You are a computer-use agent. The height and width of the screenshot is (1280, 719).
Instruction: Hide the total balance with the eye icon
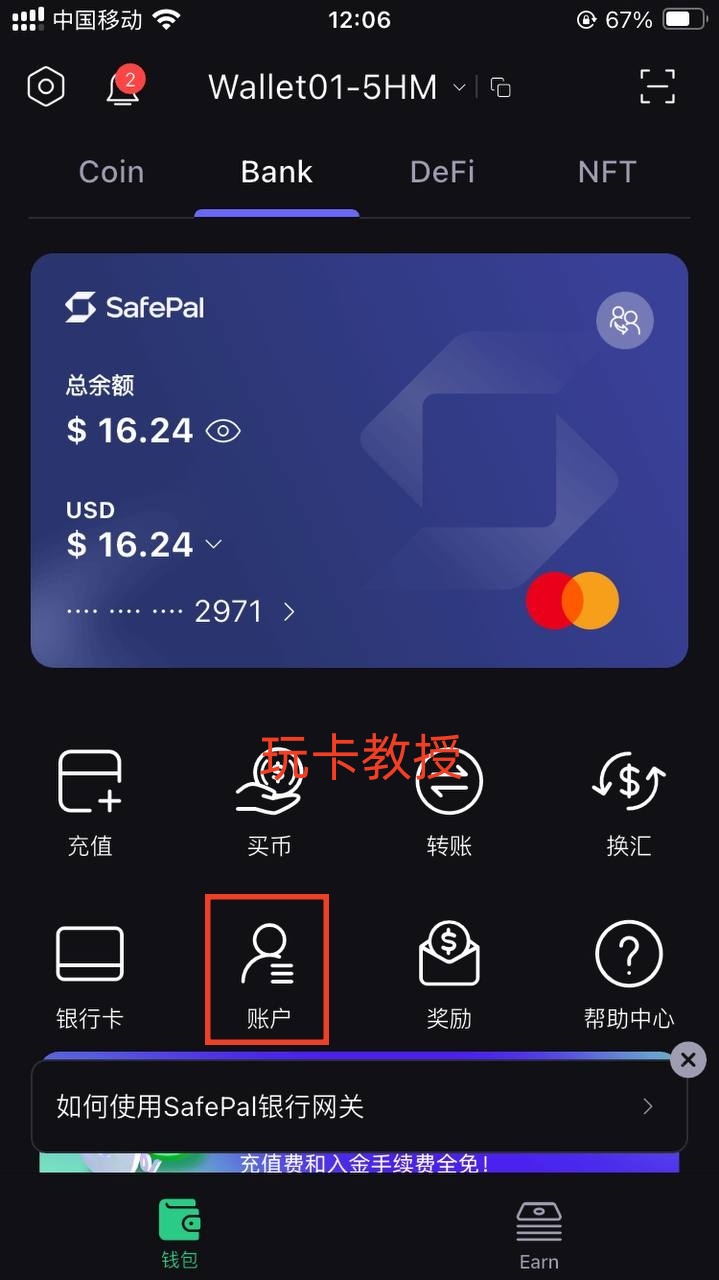(x=223, y=431)
